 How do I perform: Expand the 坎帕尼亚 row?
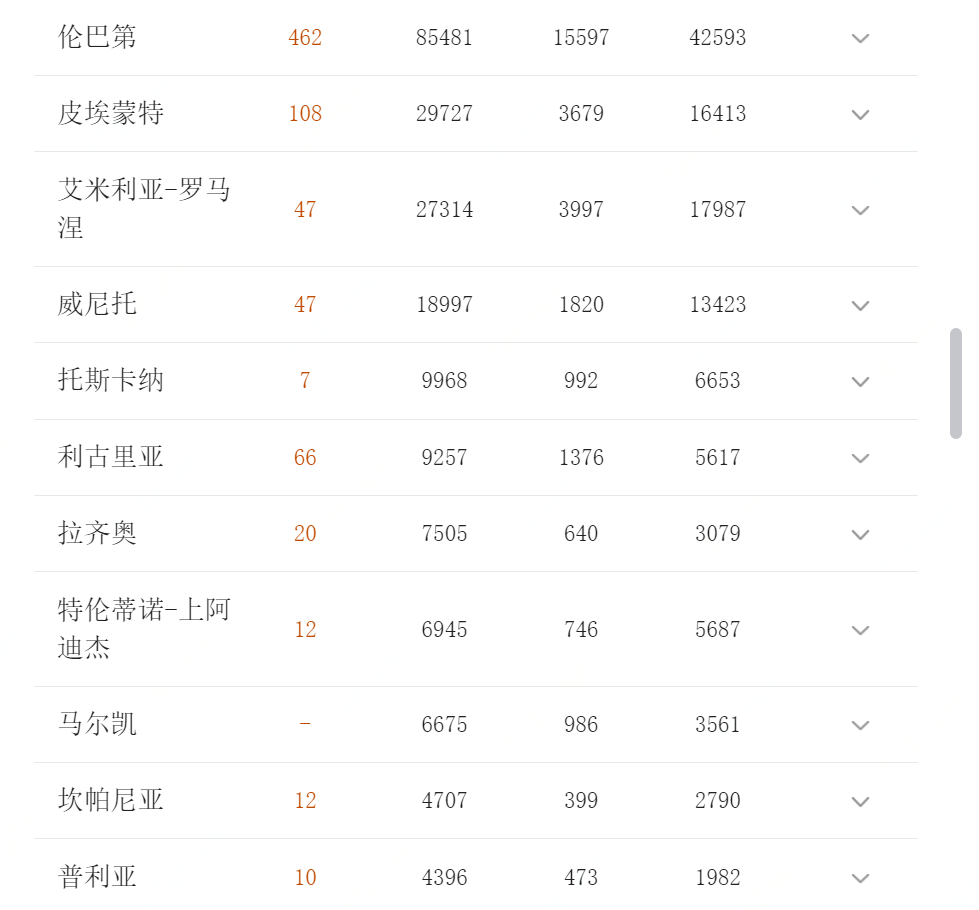tap(860, 801)
